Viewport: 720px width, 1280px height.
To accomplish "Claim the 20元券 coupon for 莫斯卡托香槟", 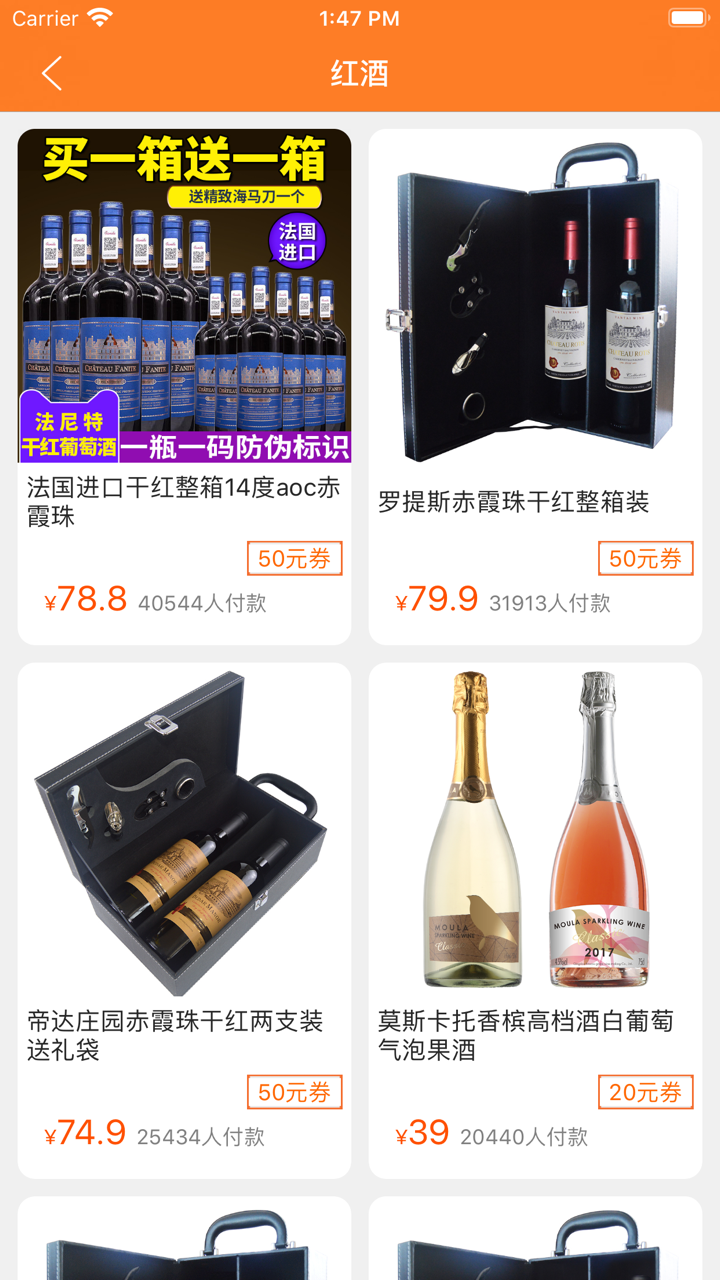I will pyautogui.click(x=646, y=1091).
